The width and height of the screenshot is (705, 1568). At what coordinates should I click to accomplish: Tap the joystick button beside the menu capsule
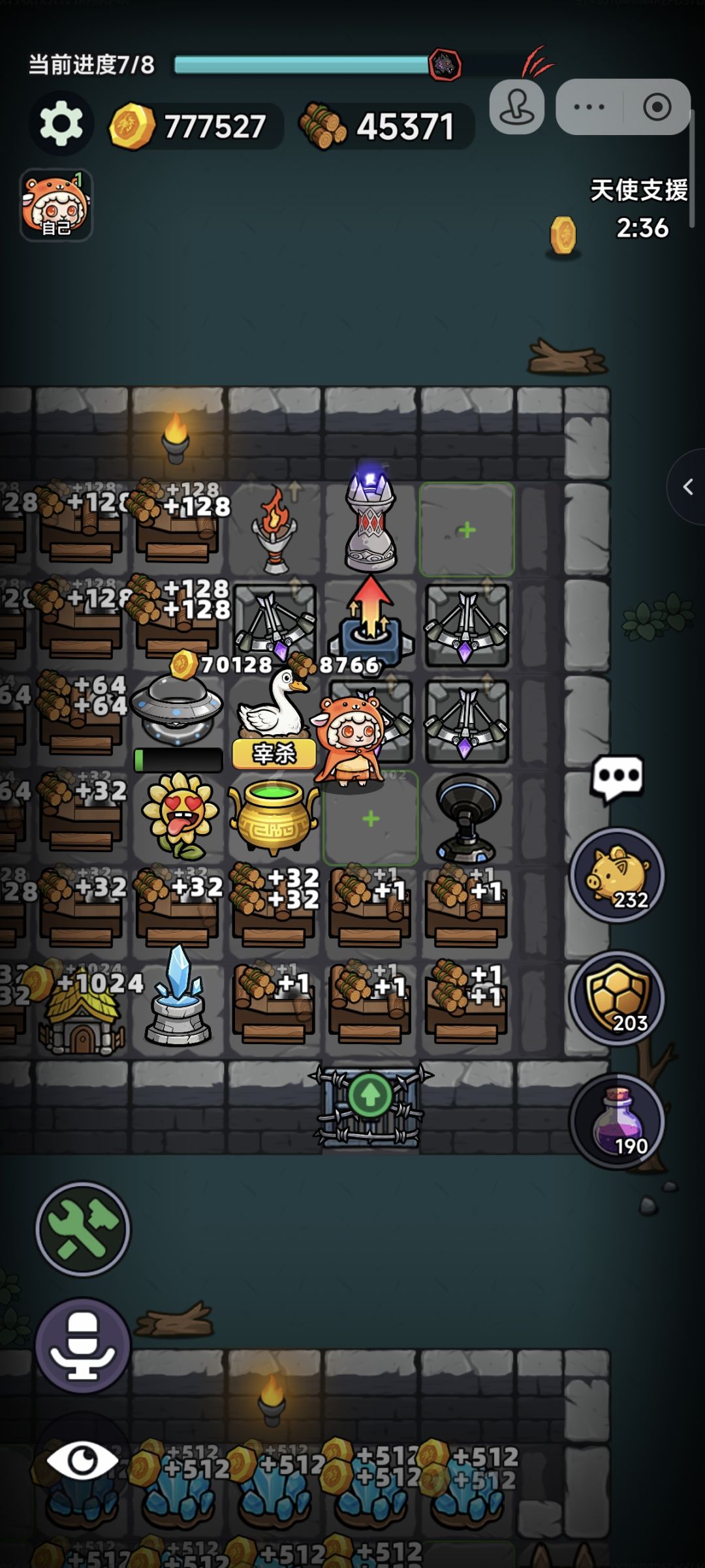[517, 107]
